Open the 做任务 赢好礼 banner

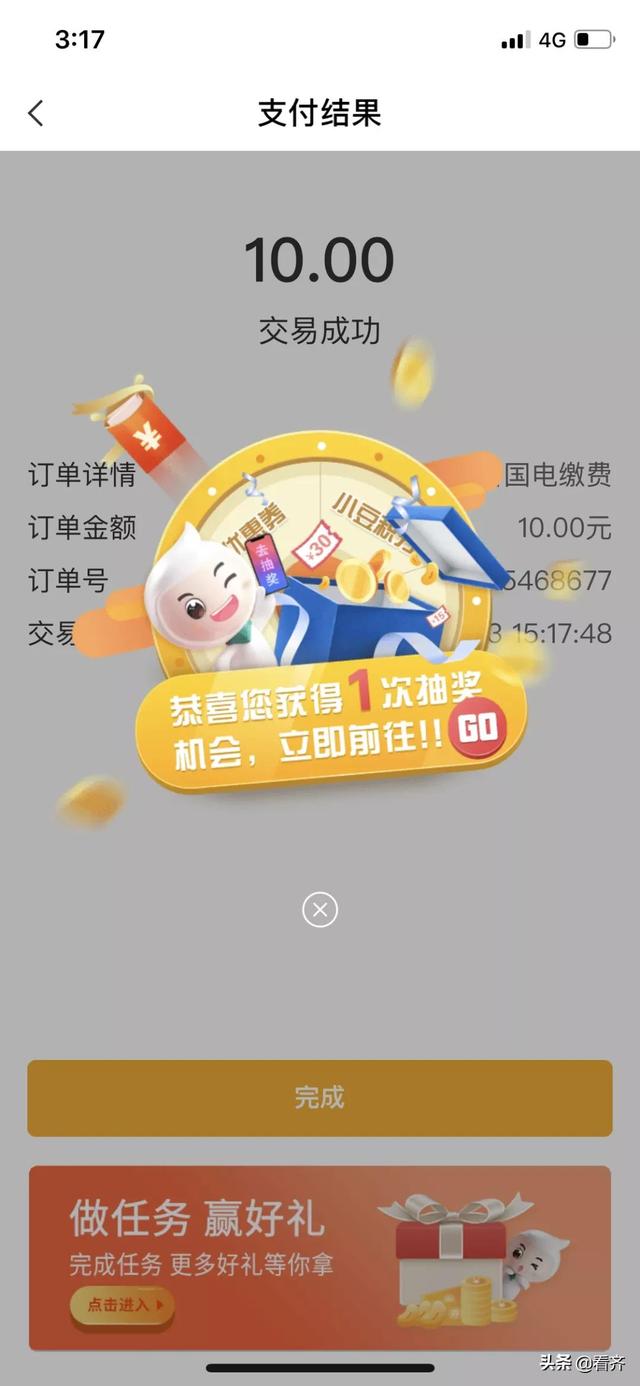click(320, 1257)
